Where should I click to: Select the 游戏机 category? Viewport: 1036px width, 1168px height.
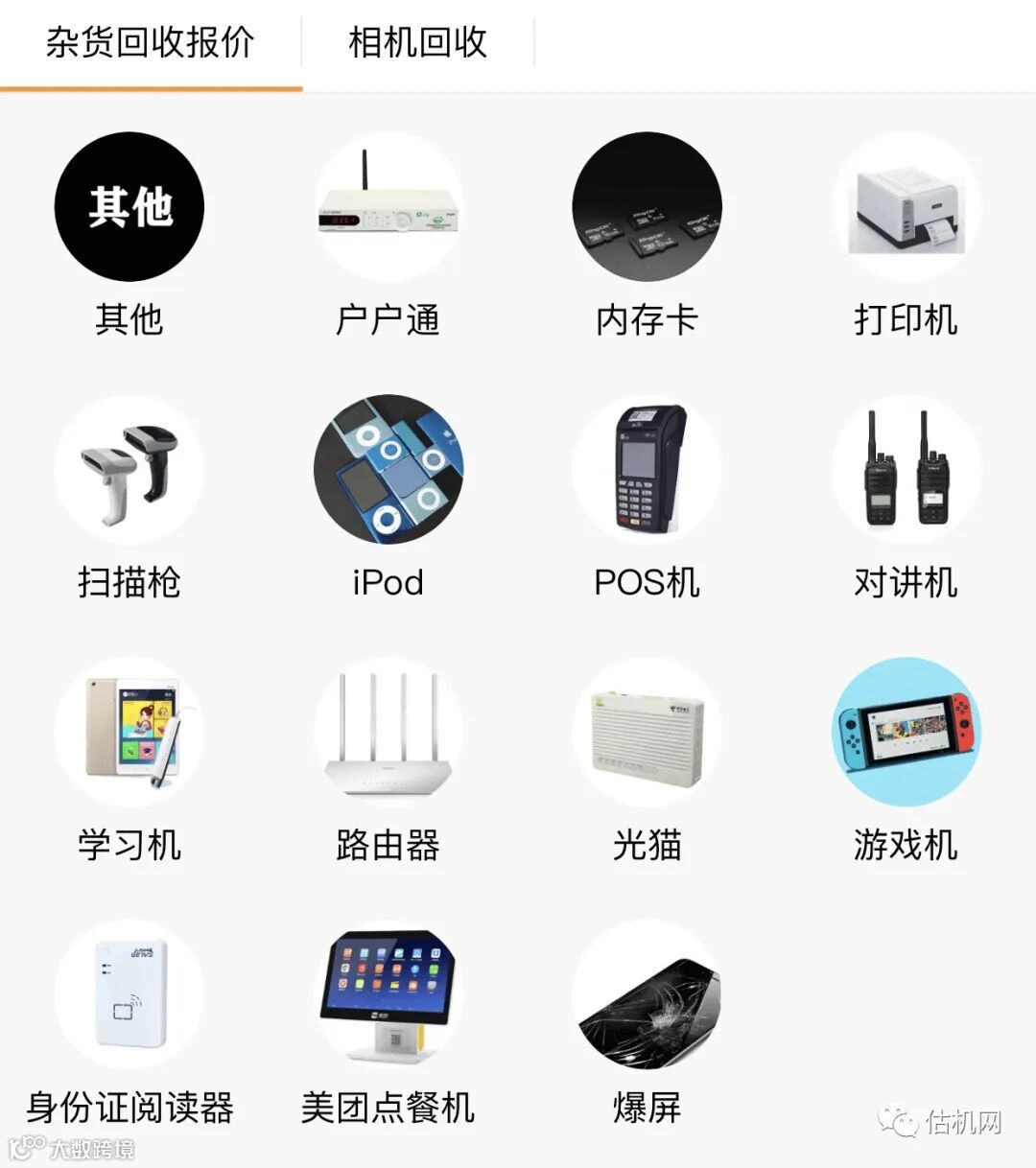pos(906,733)
